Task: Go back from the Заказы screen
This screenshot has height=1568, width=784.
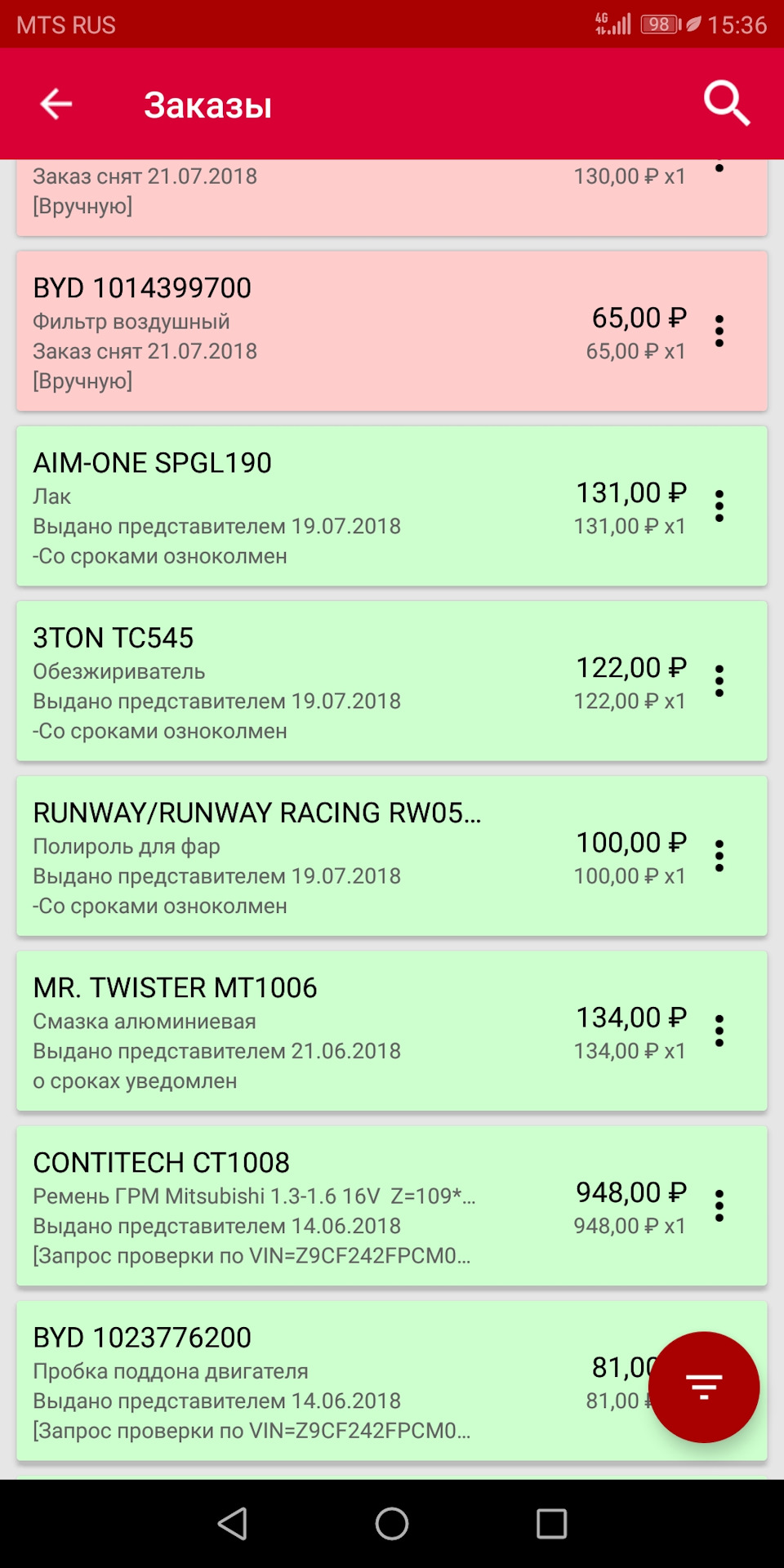Action: click(x=56, y=104)
